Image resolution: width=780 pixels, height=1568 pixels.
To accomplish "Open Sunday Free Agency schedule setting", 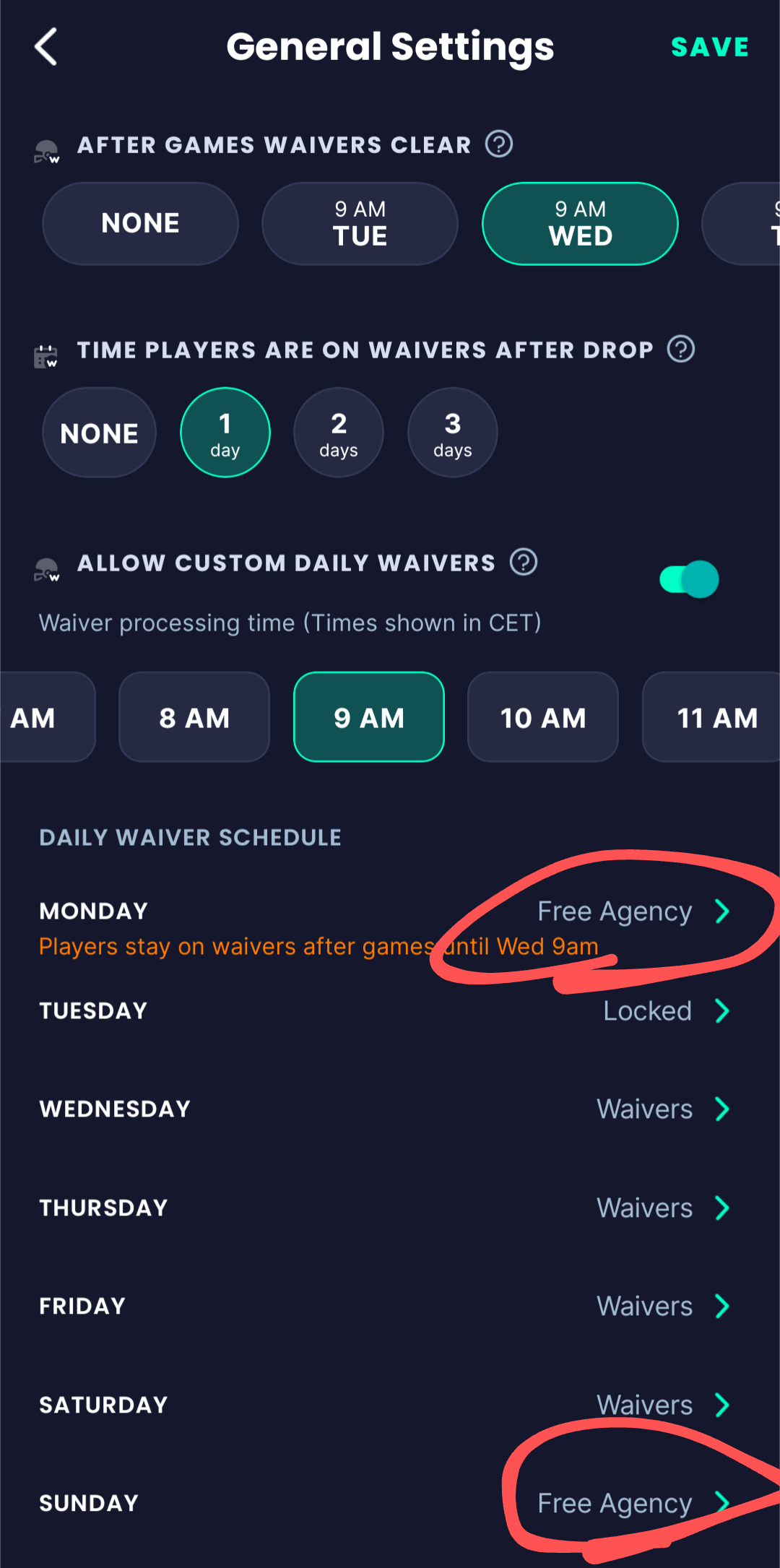I will 633,1503.
